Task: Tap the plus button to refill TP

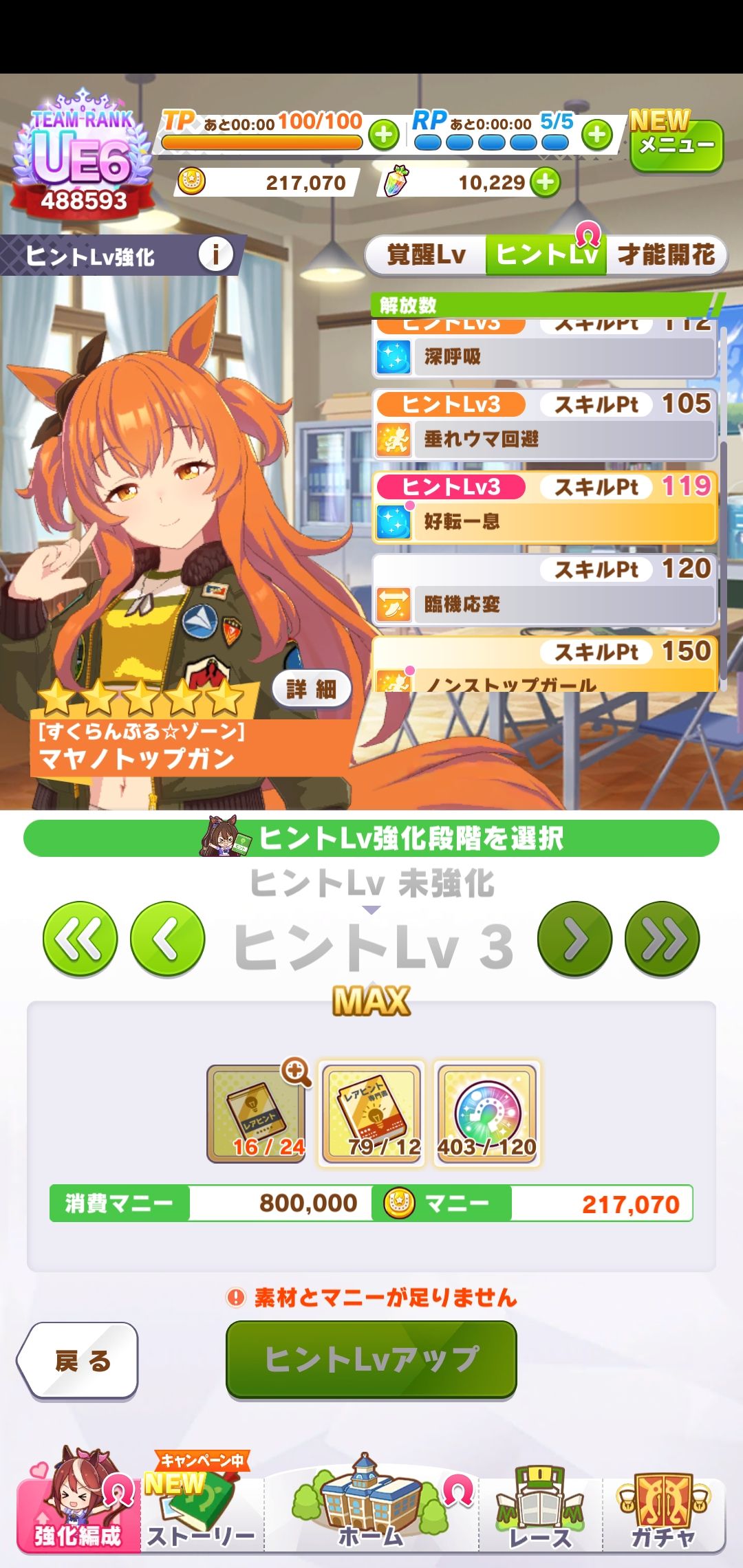Action: (384, 135)
